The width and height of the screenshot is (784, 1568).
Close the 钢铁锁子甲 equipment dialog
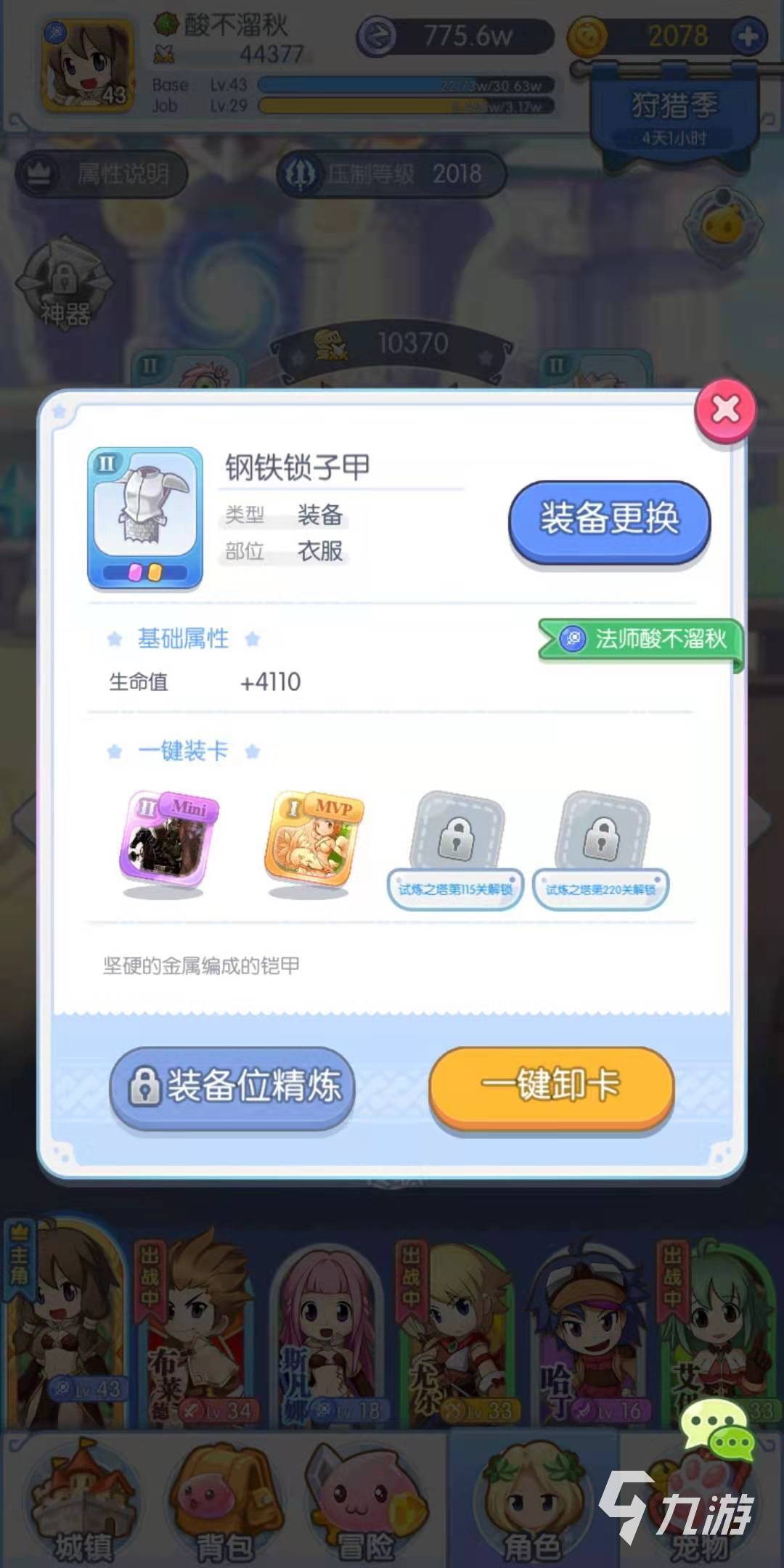click(x=725, y=410)
